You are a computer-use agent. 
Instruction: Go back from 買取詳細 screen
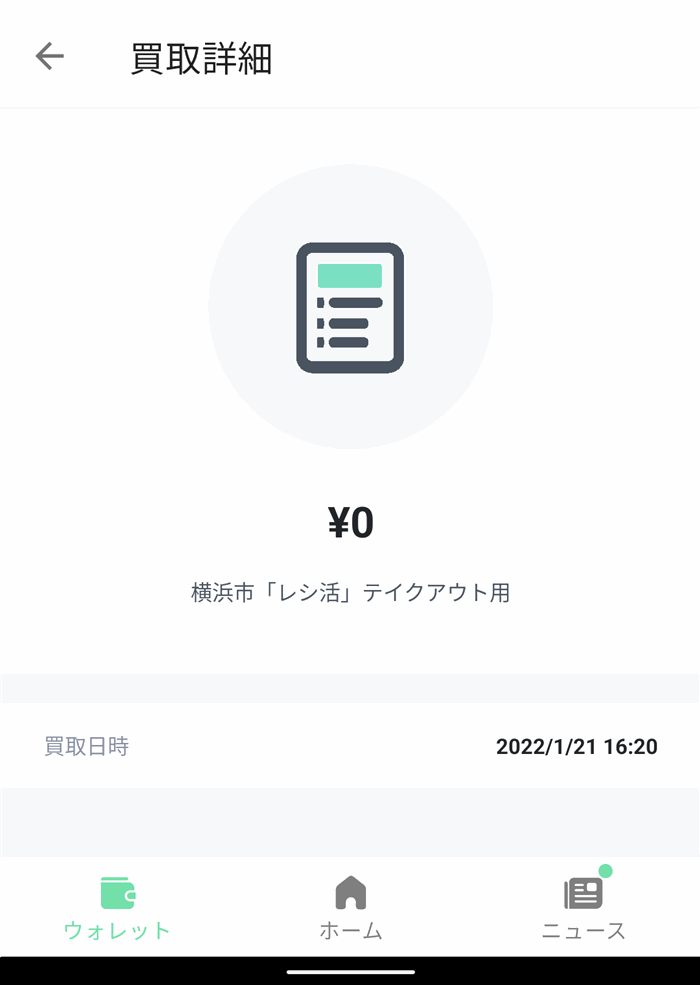pos(49,57)
